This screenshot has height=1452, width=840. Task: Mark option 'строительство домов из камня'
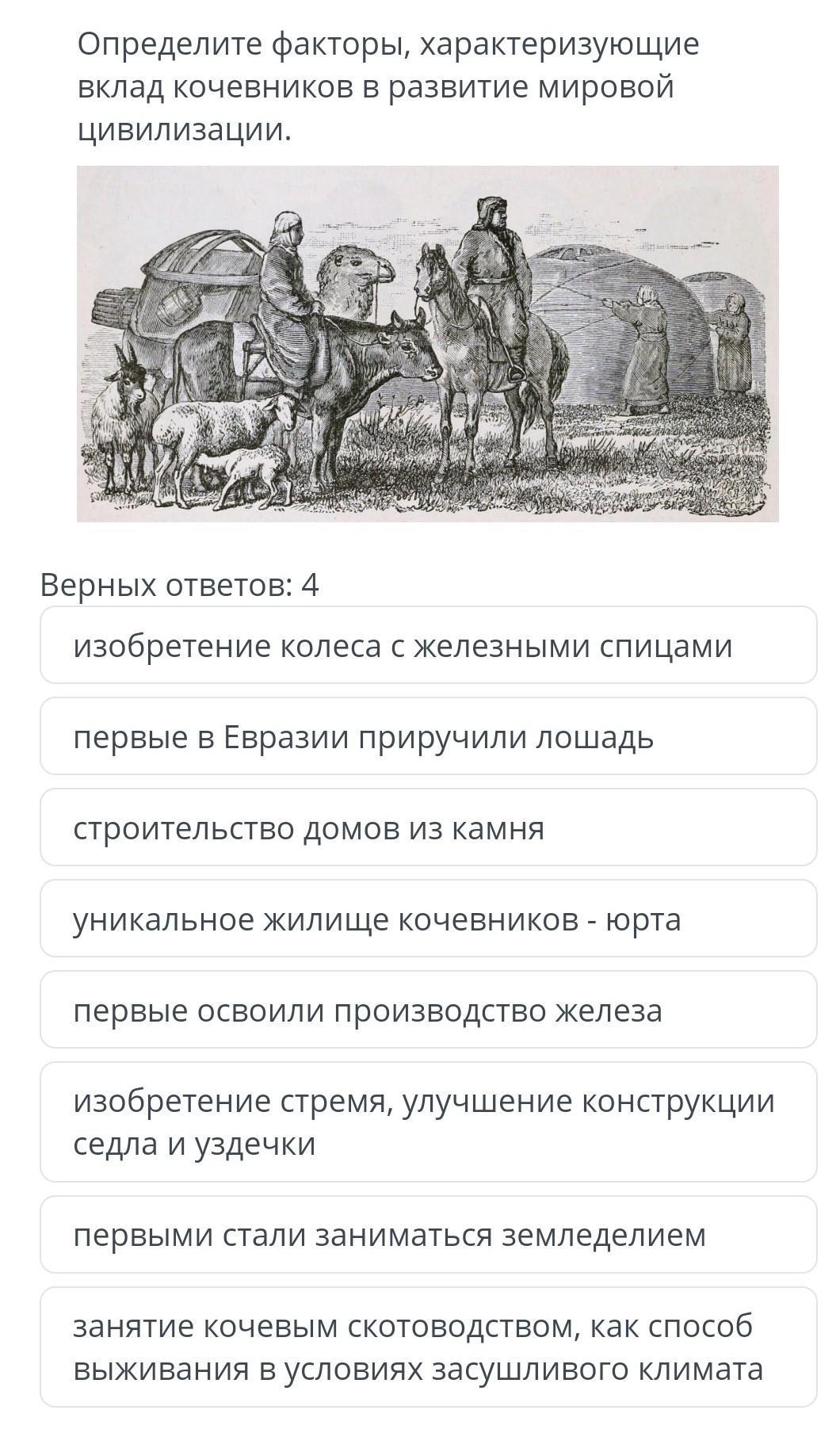(428, 827)
